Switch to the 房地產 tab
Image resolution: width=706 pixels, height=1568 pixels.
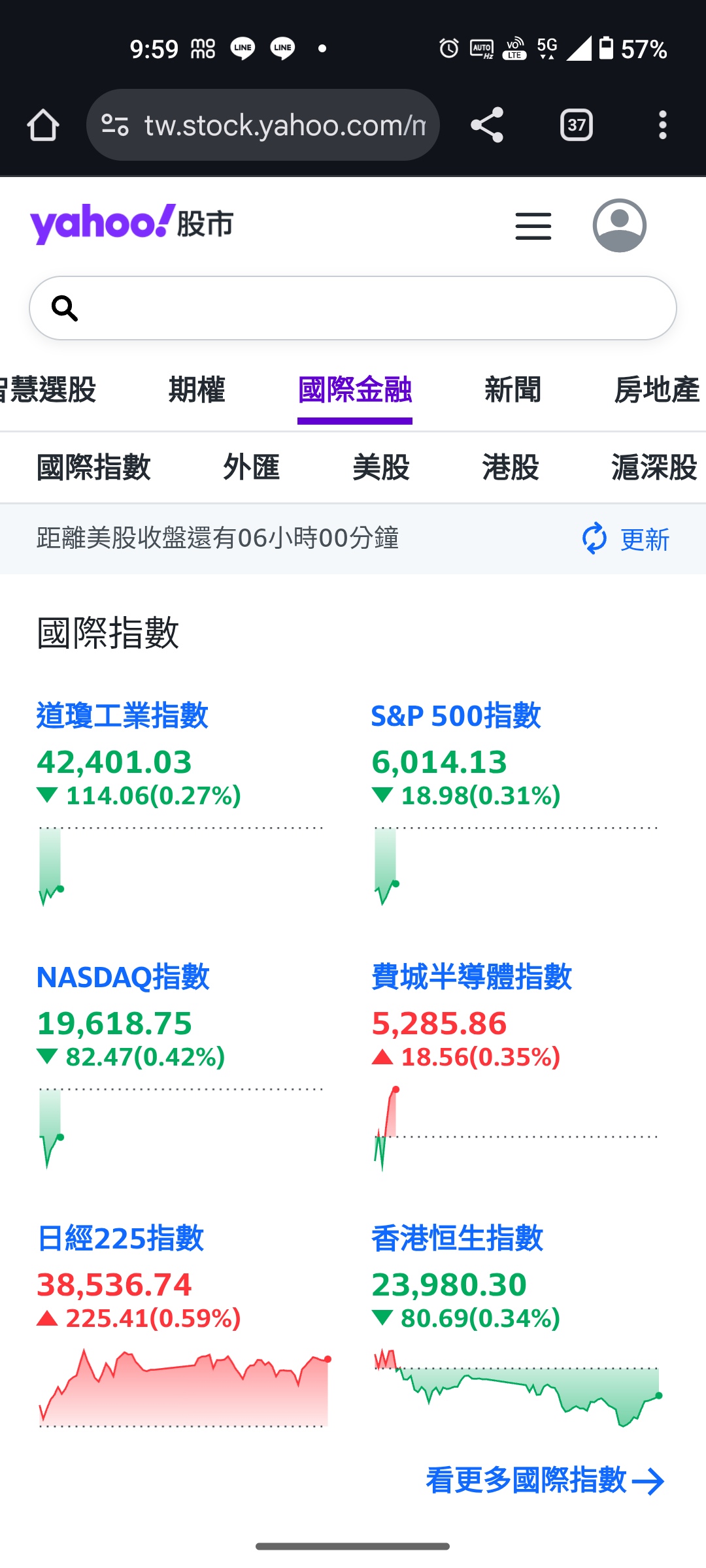coord(657,390)
